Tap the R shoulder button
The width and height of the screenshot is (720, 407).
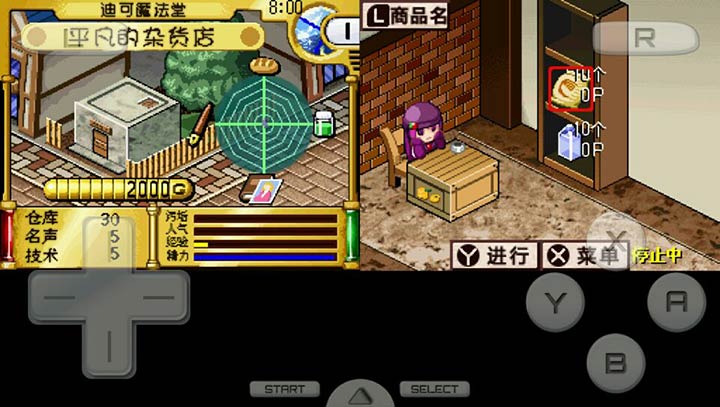point(645,38)
